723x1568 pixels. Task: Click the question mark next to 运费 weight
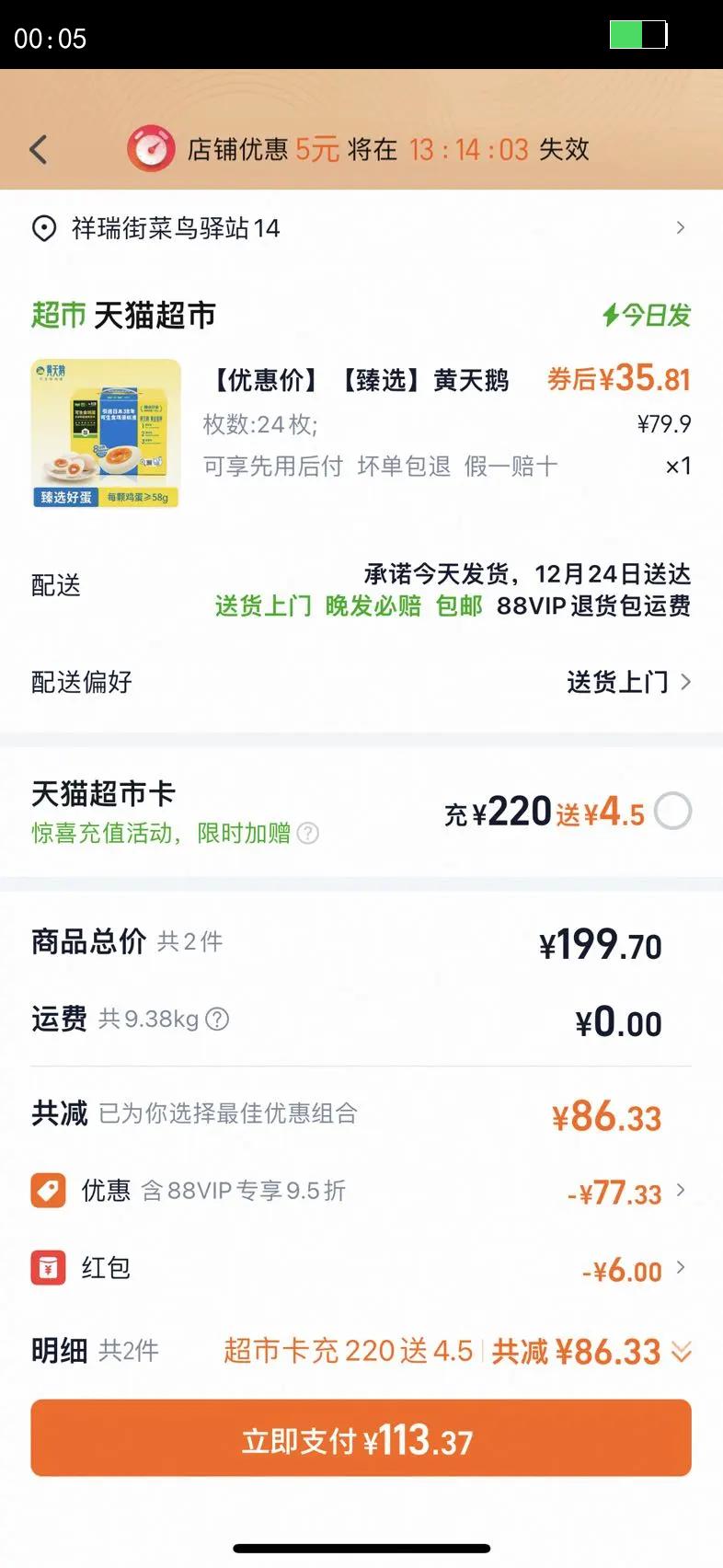point(217,1020)
